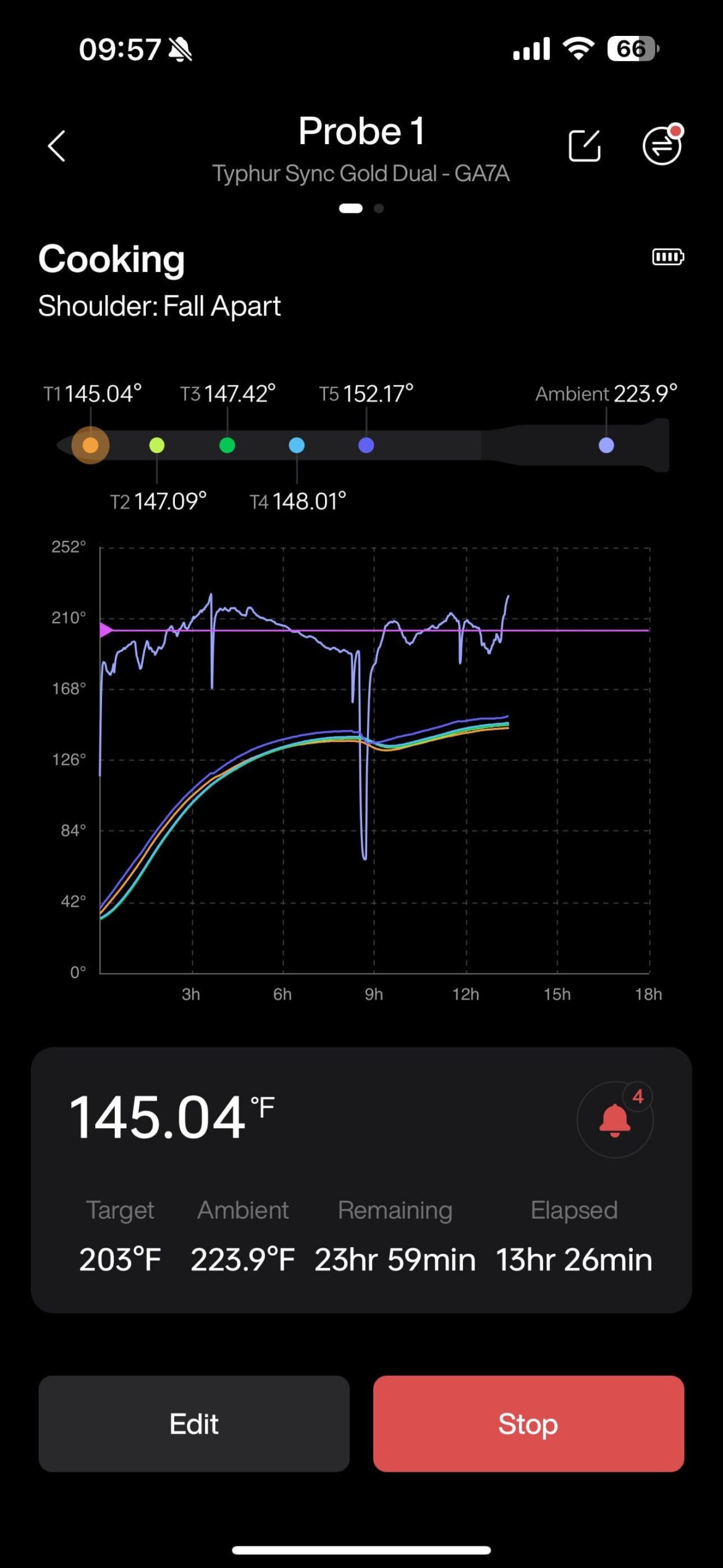The height and width of the screenshot is (1568, 723).
Task: Open the compose/edit icon beside Probe 1 title
Action: point(583,147)
